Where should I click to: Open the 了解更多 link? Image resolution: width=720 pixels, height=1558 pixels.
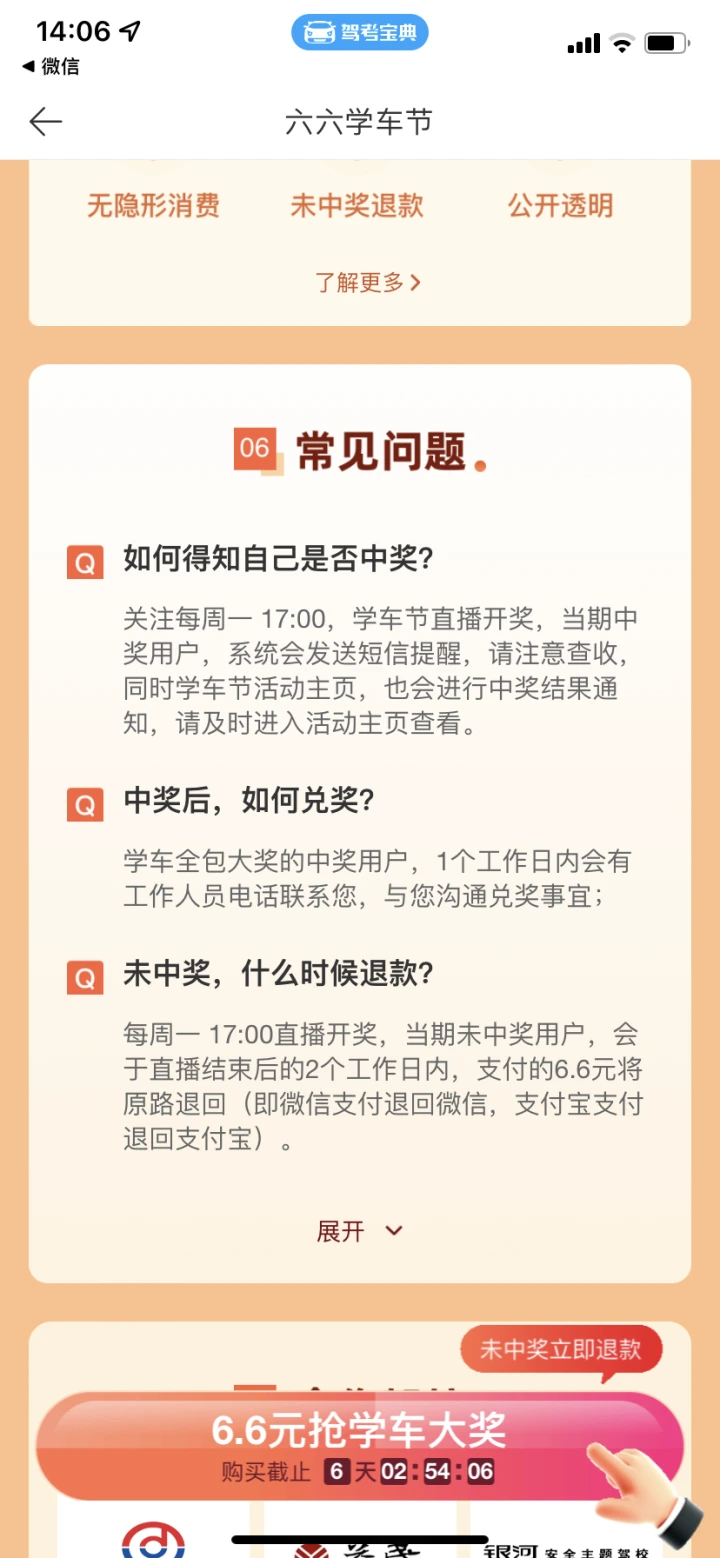click(368, 282)
